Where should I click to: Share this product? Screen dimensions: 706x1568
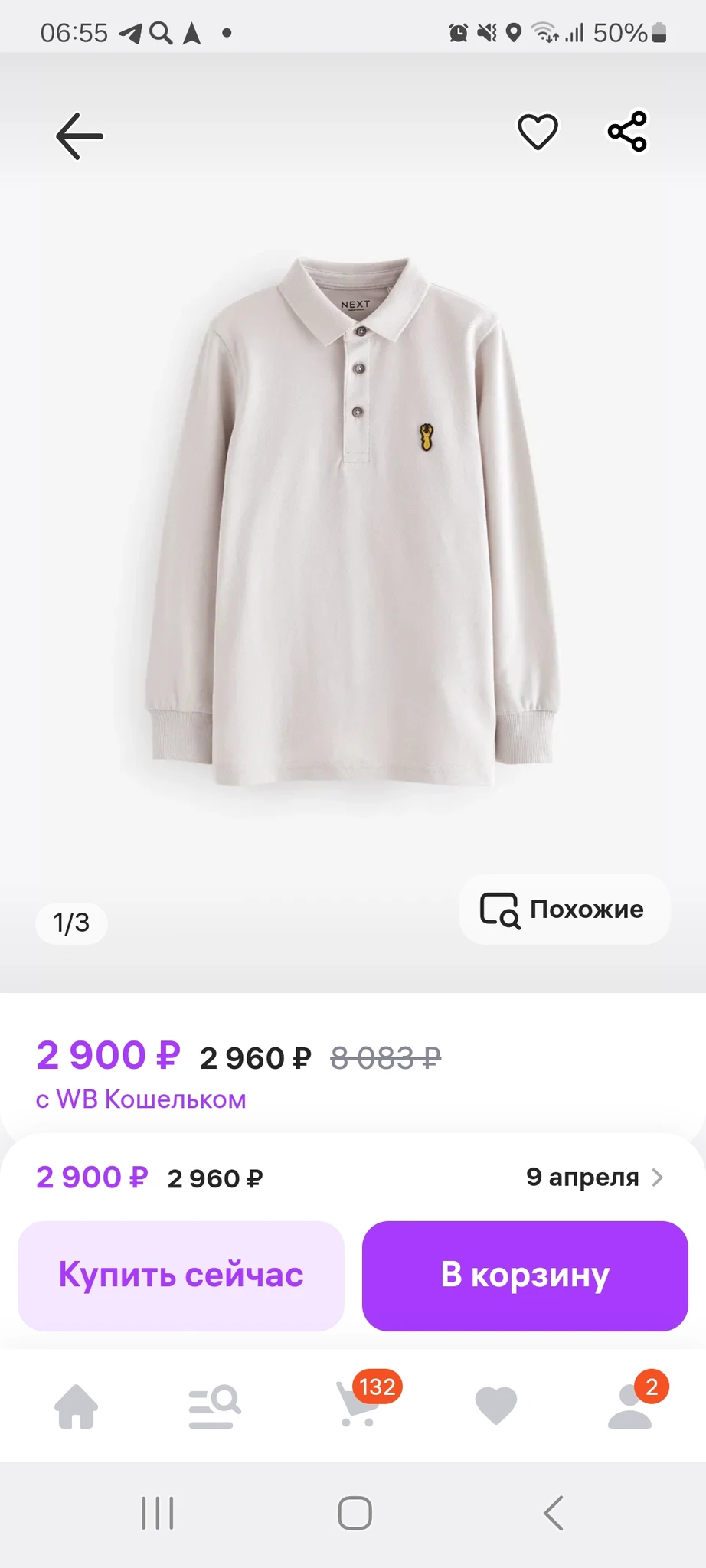(x=627, y=132)
